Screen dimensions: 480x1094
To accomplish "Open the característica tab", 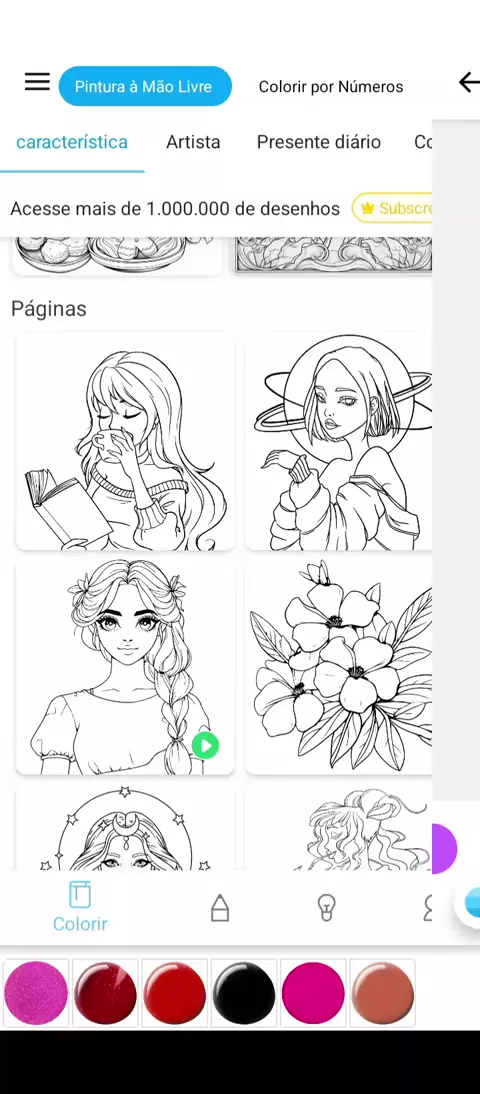I will 72,142.
